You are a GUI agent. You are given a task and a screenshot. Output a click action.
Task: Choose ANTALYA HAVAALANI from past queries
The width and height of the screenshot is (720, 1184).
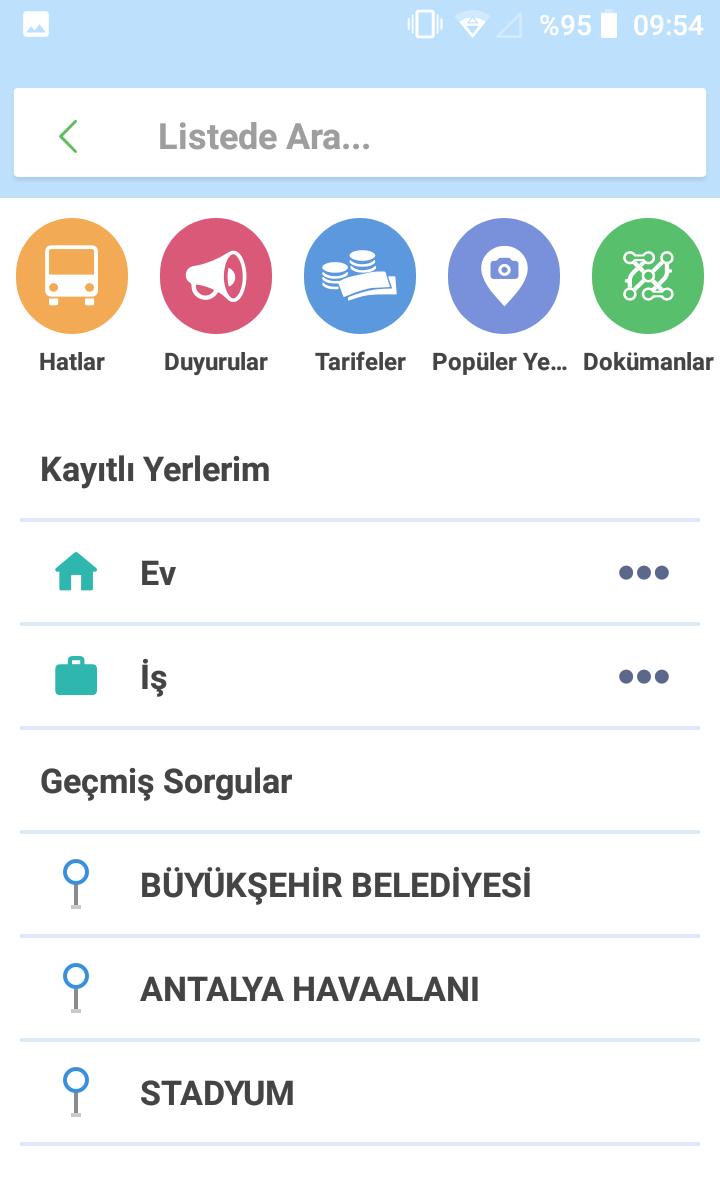click(x=310, y=989)
